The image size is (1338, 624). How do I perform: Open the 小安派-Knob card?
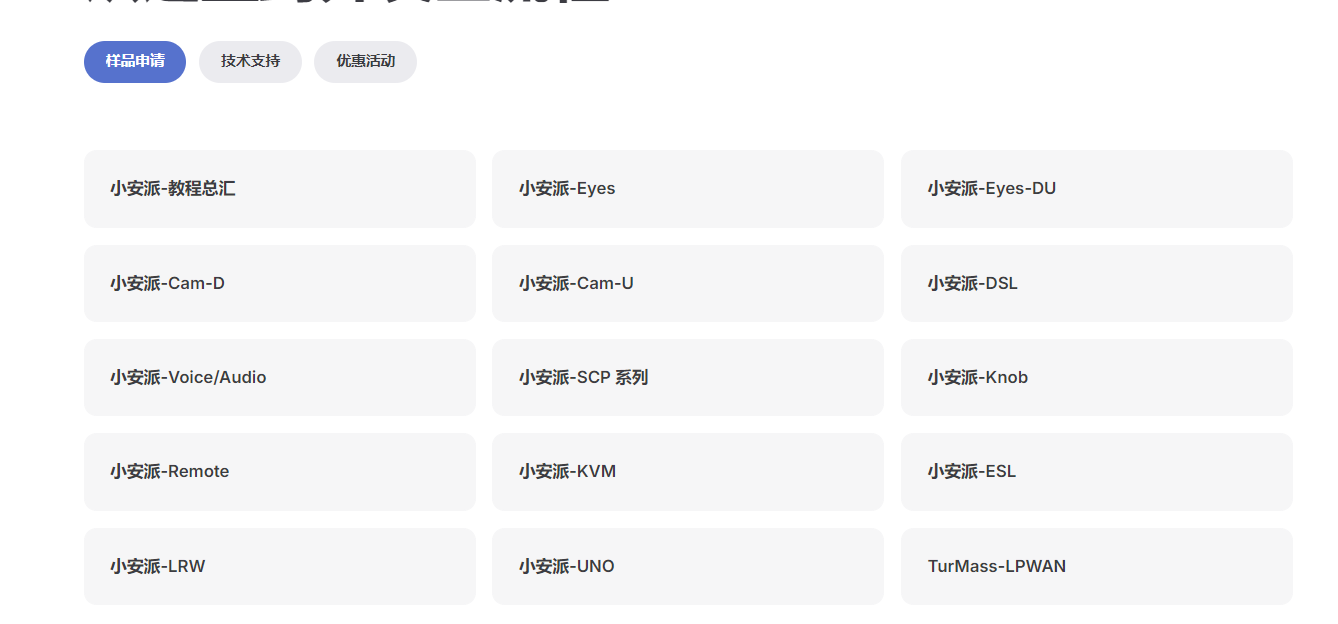click(x=1096, y=378)
